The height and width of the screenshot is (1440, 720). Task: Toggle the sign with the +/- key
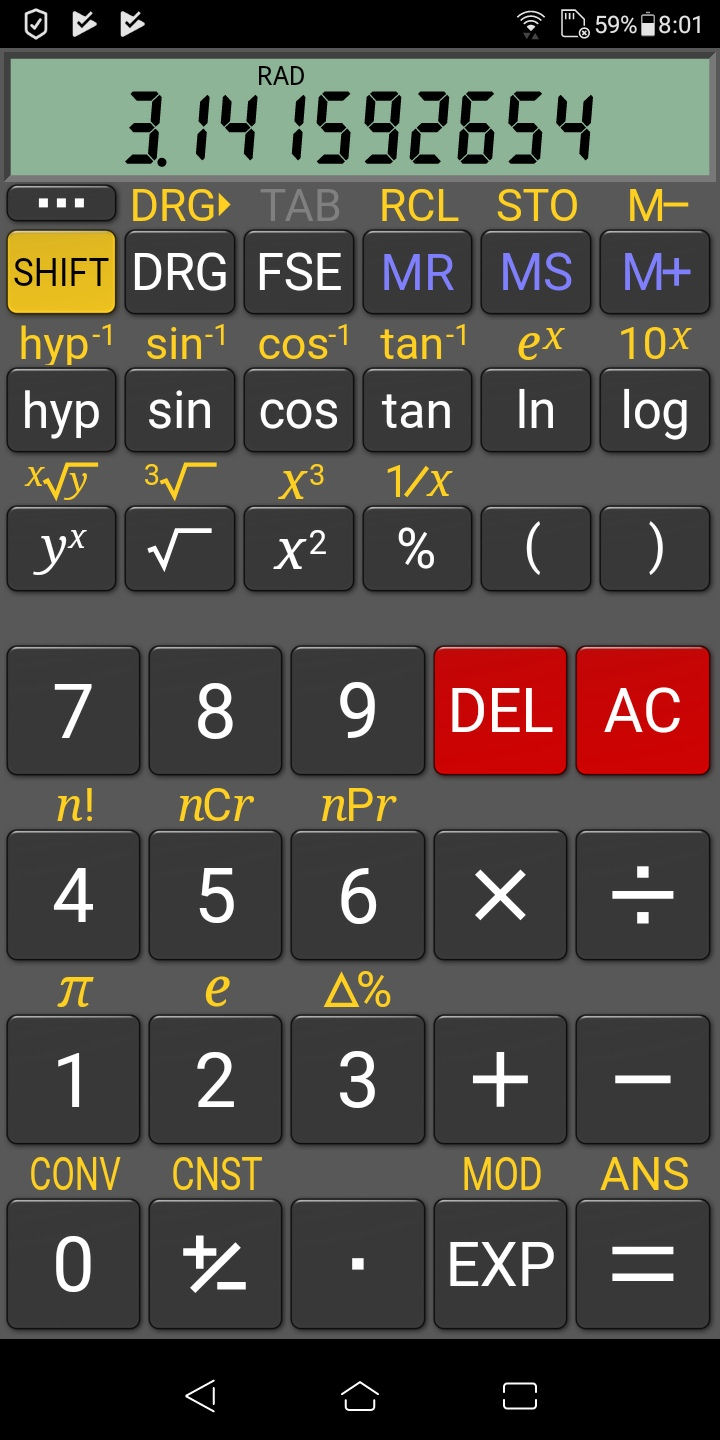pos(215,1264)
